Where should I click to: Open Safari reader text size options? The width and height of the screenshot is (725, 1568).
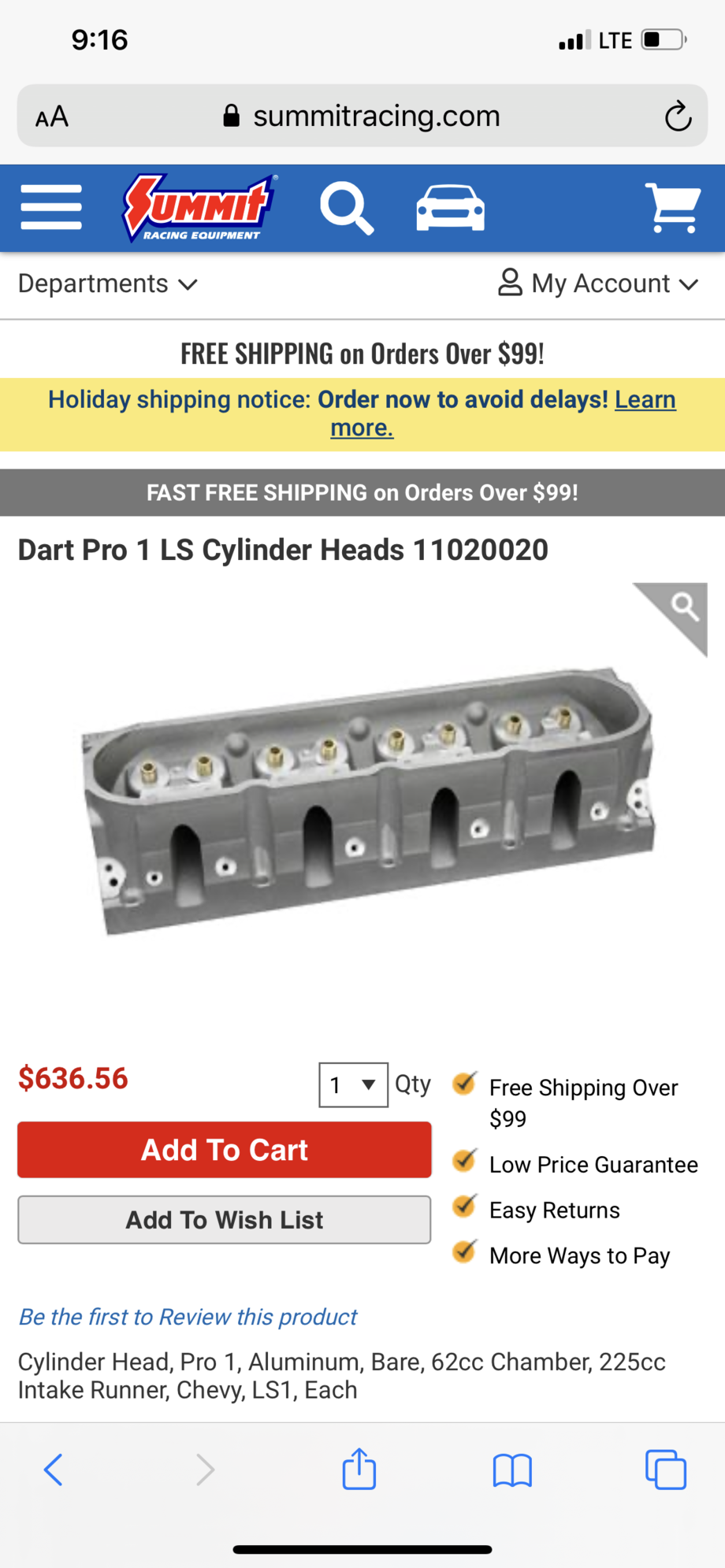click(52, 117)
